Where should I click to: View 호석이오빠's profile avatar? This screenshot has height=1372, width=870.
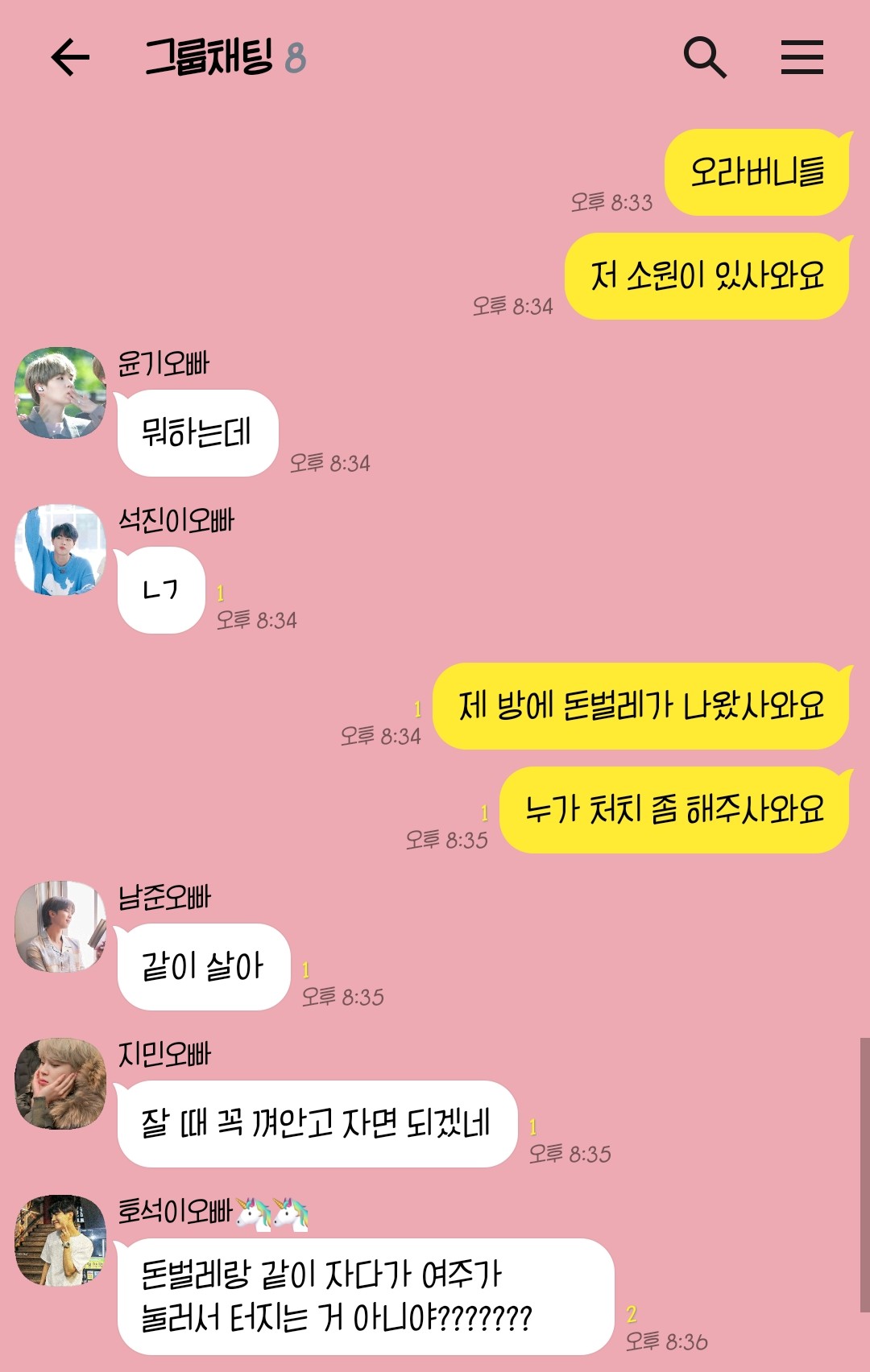point(60,1241)
